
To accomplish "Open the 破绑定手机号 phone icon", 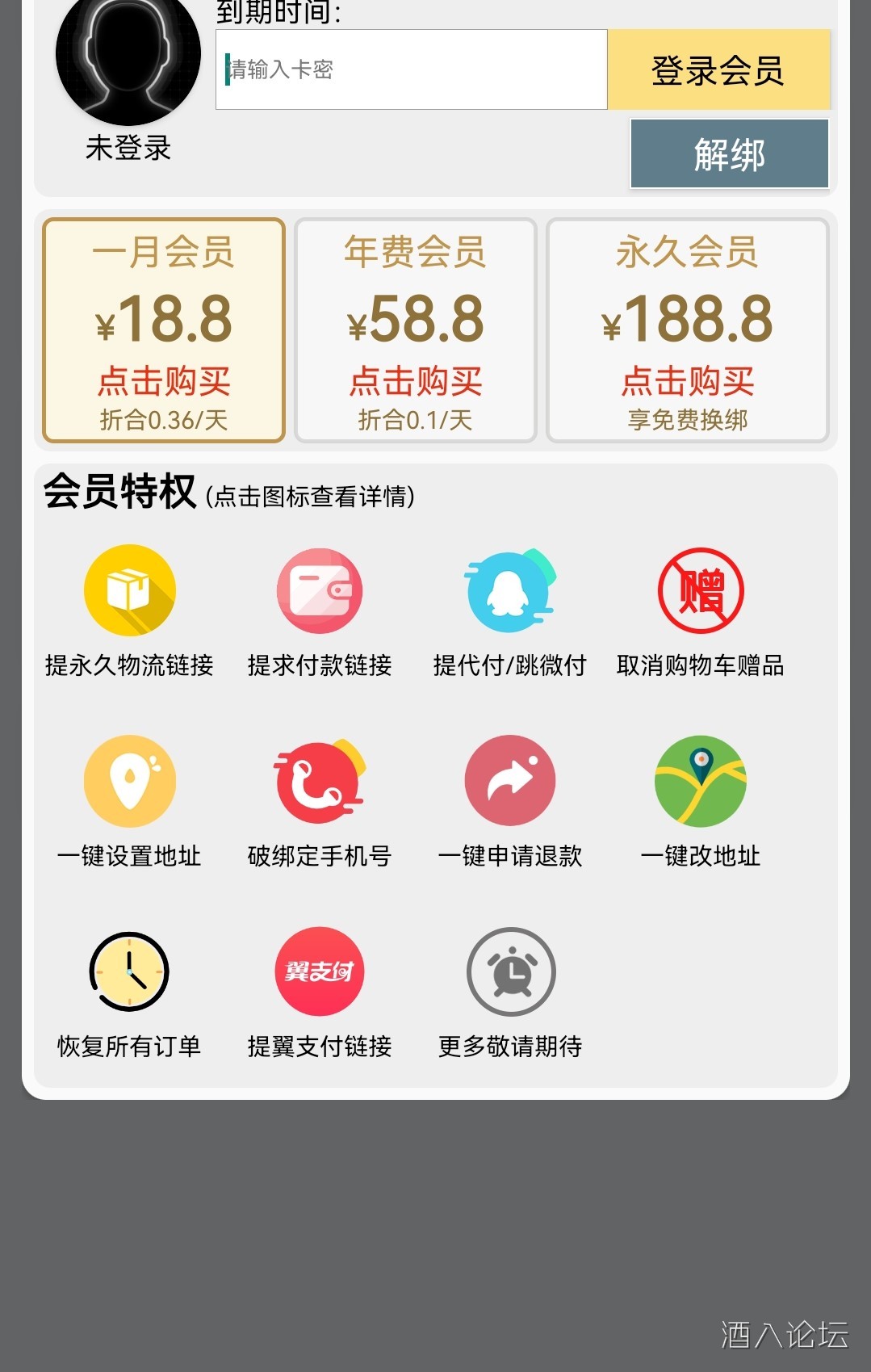I will pos(320,780).
